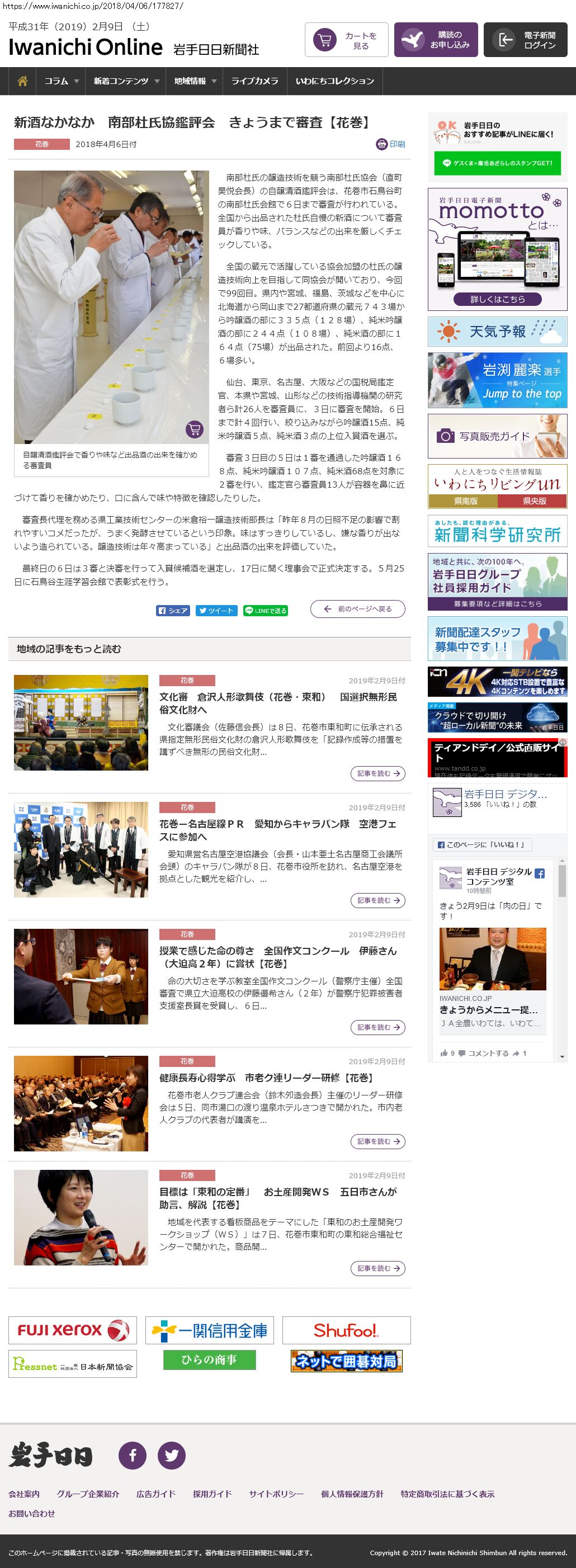
Task: Go to home via house icon
Action: pos(22,81)
